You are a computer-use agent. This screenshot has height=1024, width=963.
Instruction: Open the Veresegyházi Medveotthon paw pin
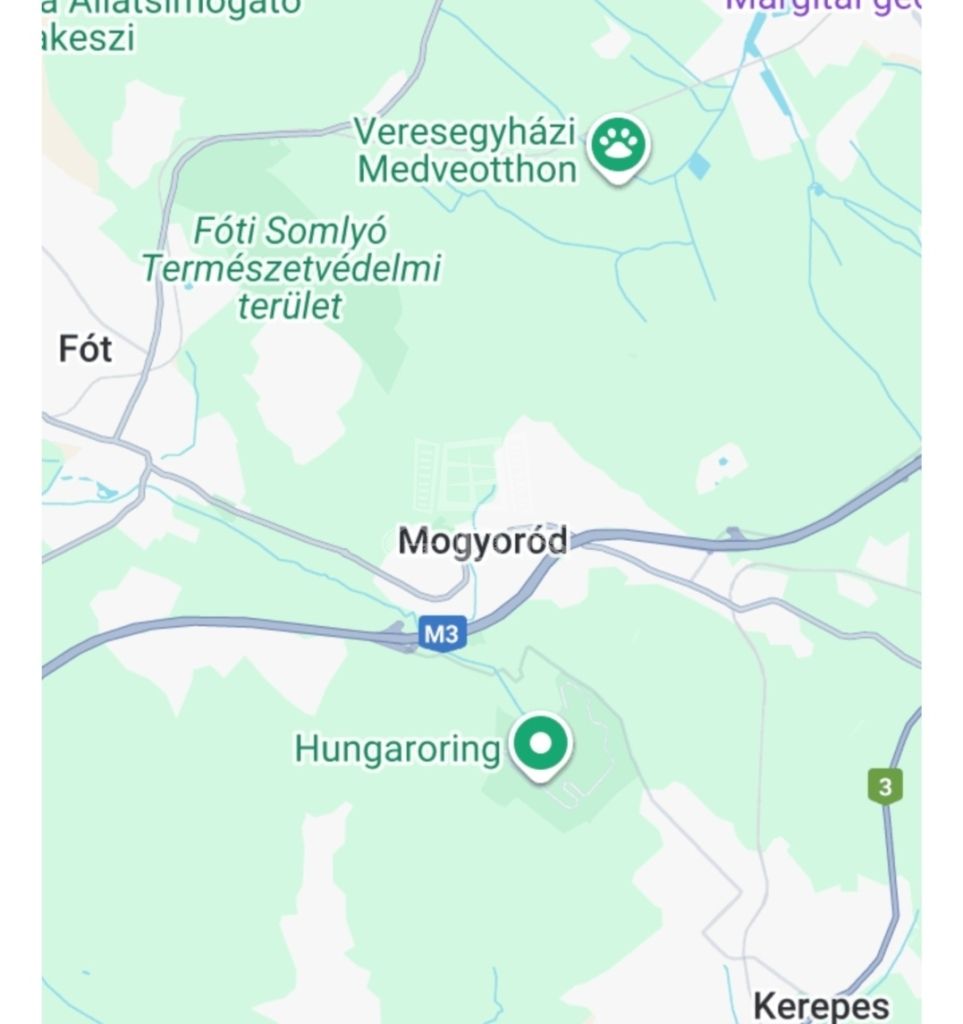(619, 146)
